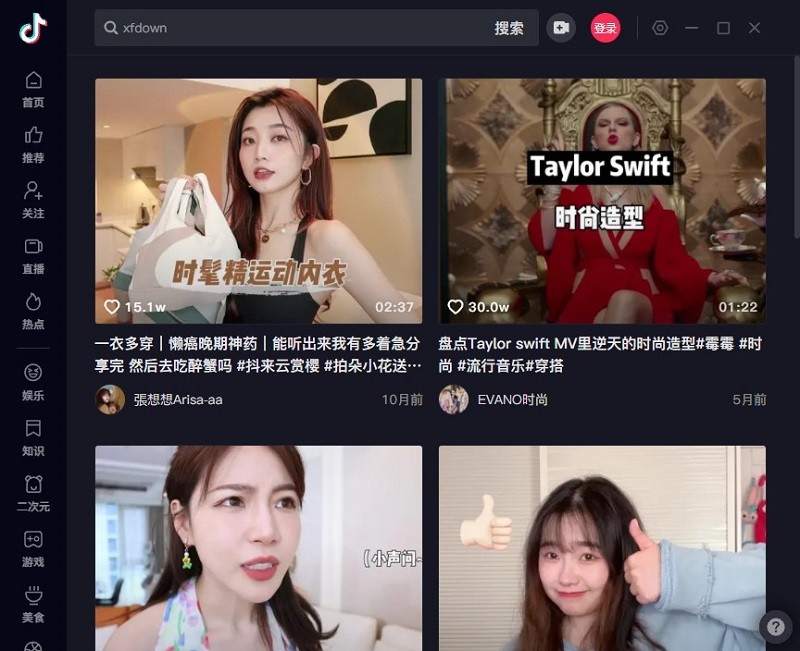Open the video upload camera icon

[561, 28]
